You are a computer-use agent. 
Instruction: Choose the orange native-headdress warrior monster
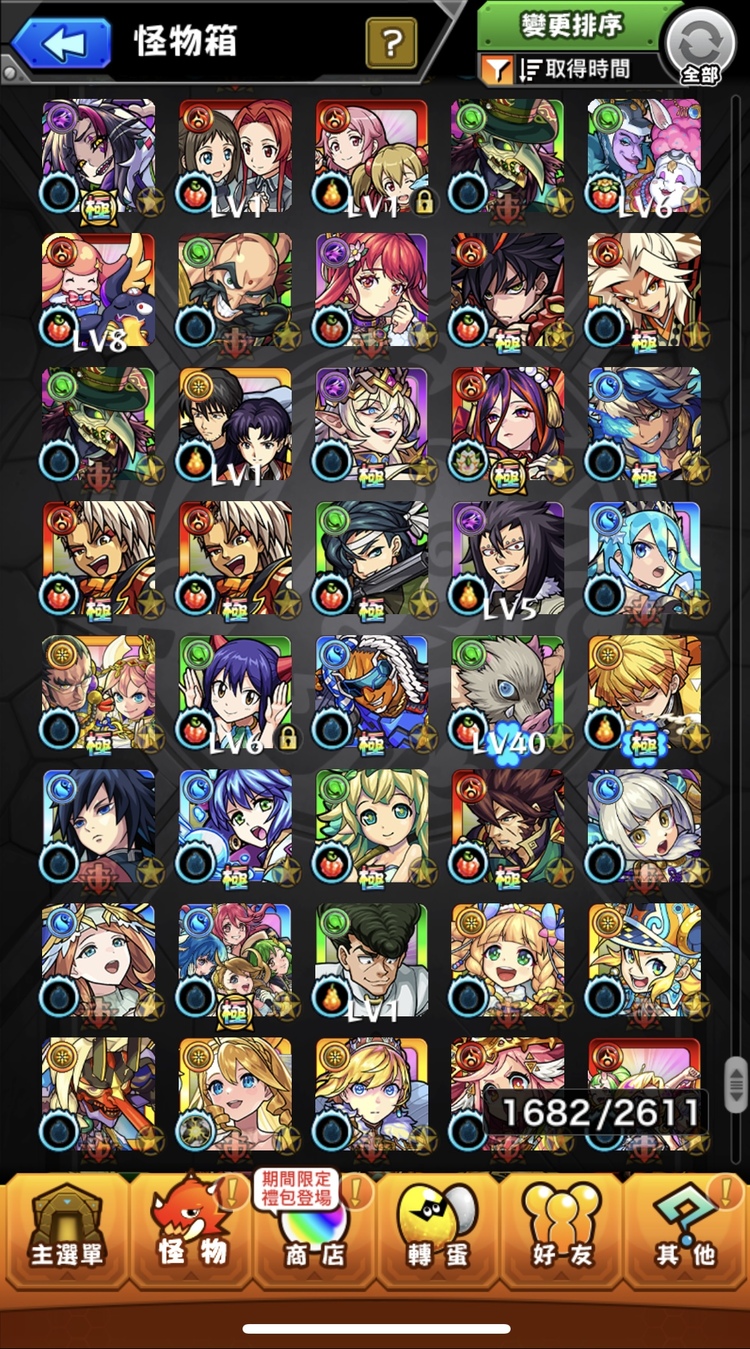pos(371,692)
